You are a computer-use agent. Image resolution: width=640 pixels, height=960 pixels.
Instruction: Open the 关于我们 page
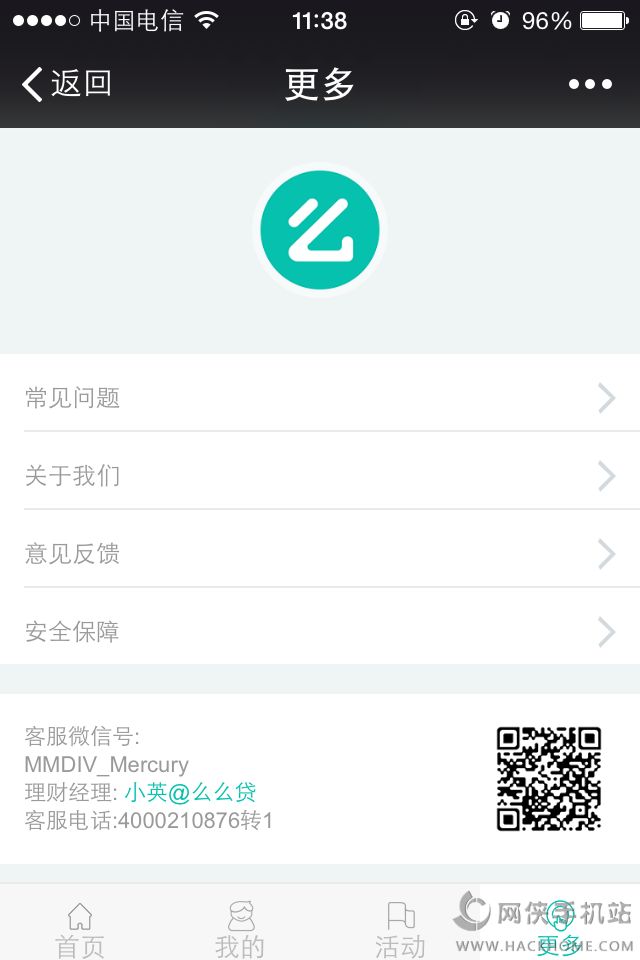[x=320, y=476]
